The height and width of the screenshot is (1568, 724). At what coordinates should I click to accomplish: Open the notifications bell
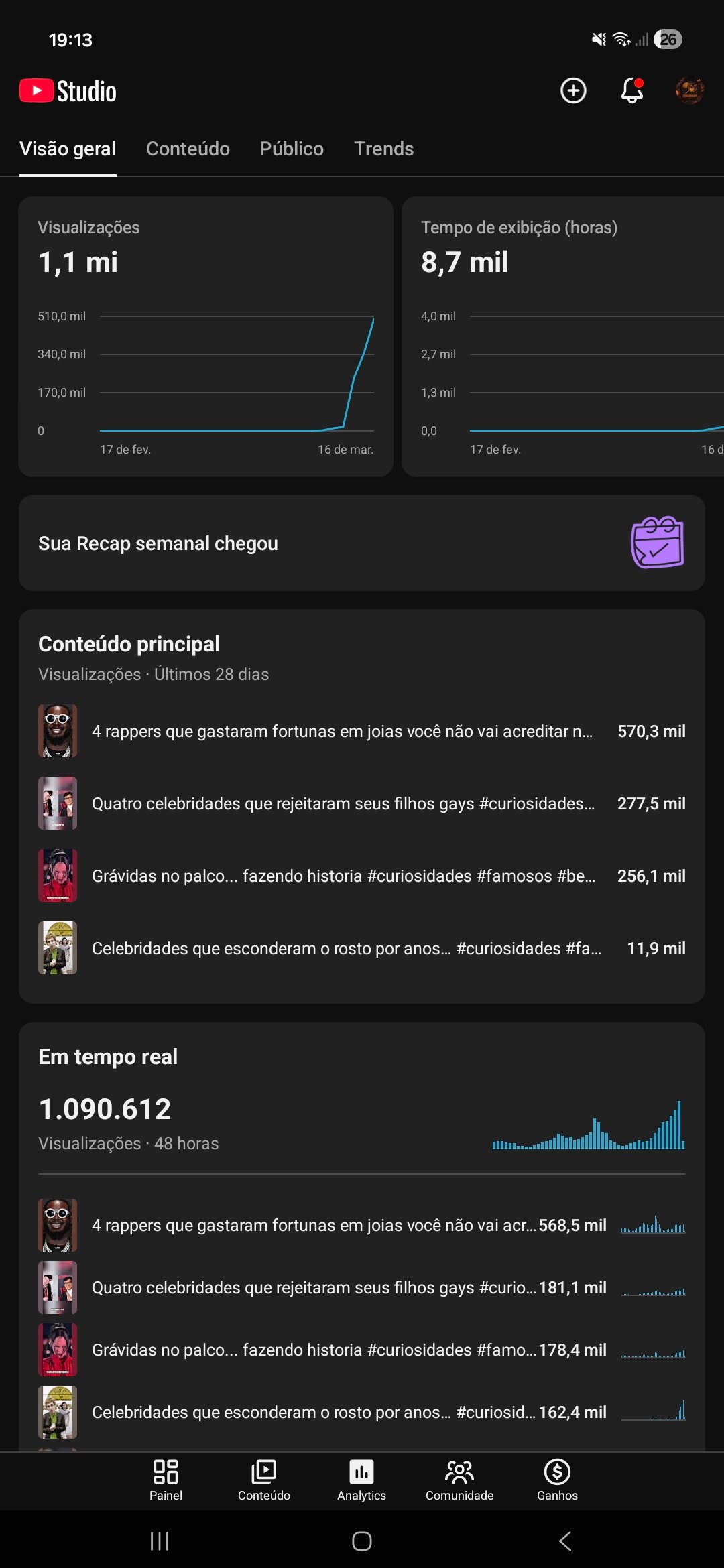pyautogui.click(x=631, y=90)
